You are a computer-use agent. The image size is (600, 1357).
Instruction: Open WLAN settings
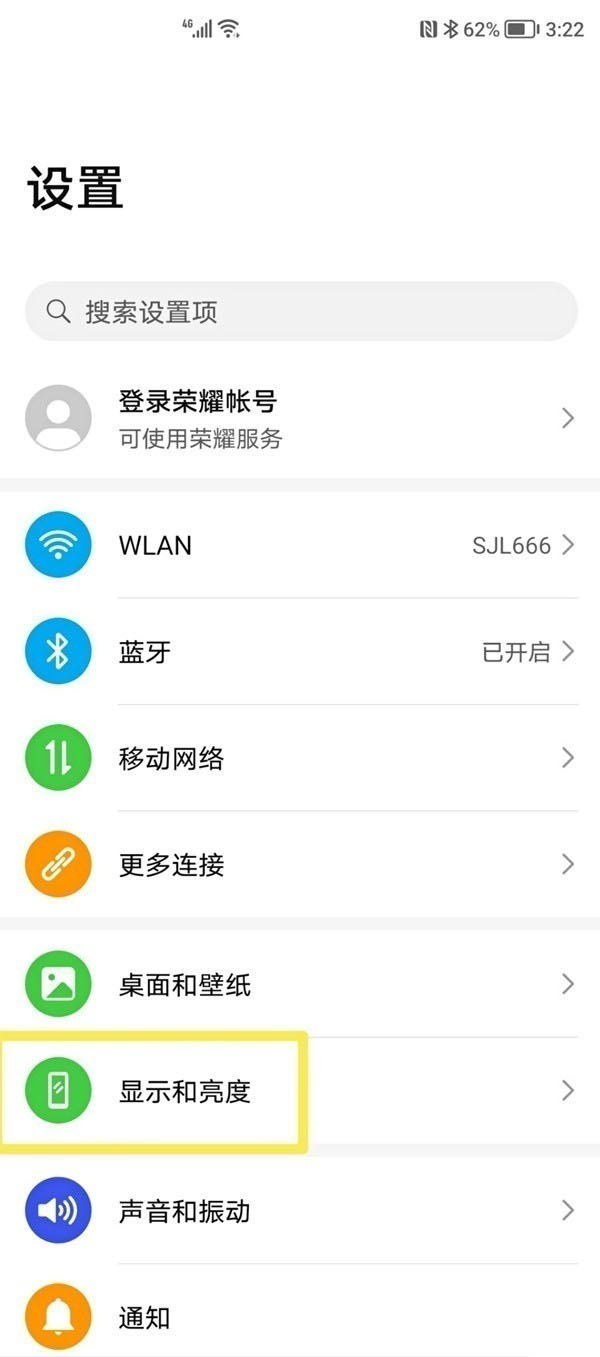(300, 545)
